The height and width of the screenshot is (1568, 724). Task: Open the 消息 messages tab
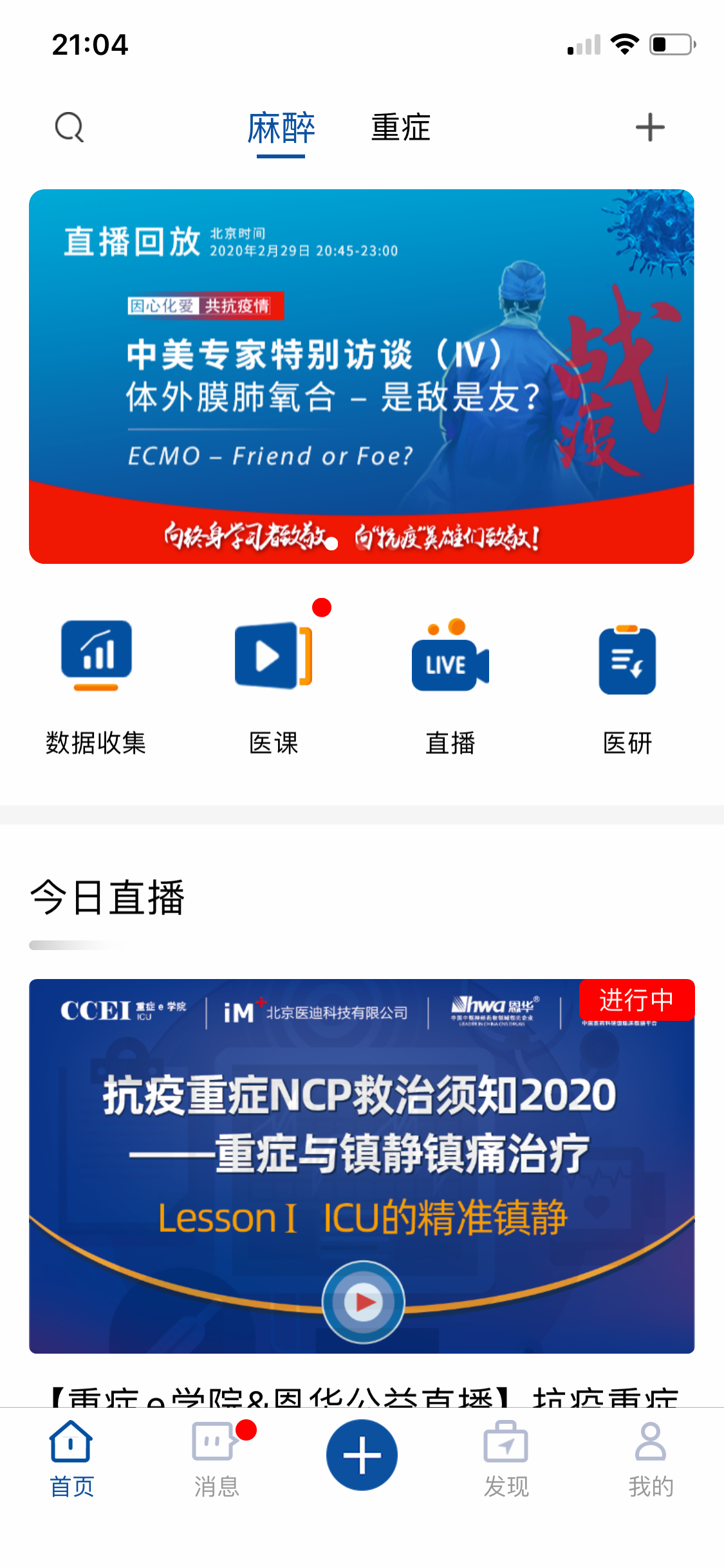click(x=217, y=1459)
